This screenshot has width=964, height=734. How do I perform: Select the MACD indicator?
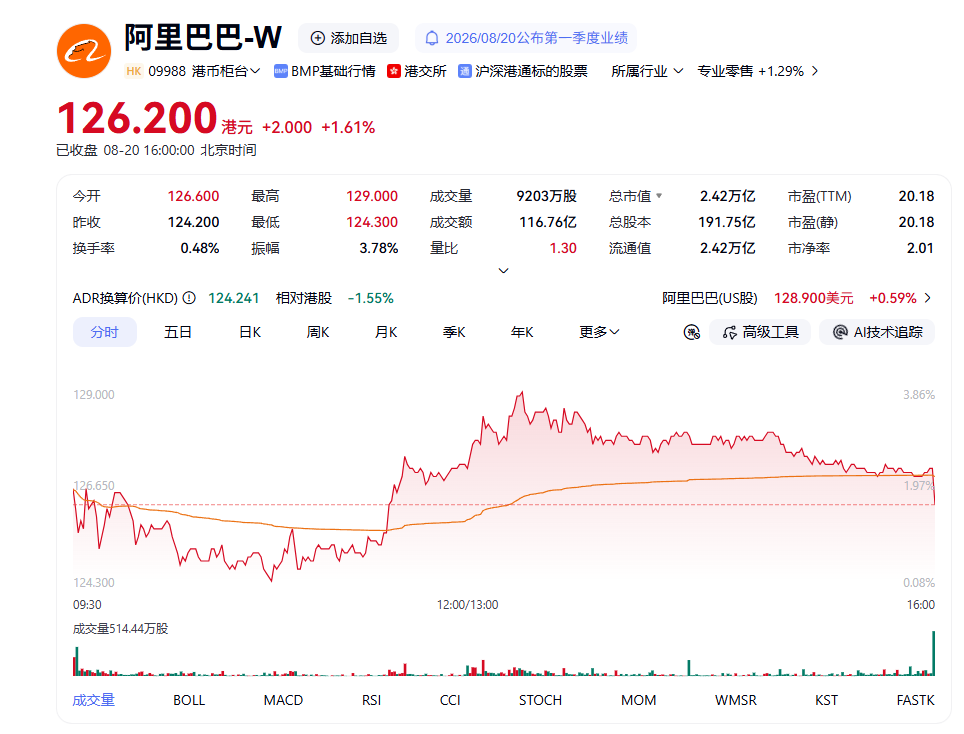tap(283, 700)
